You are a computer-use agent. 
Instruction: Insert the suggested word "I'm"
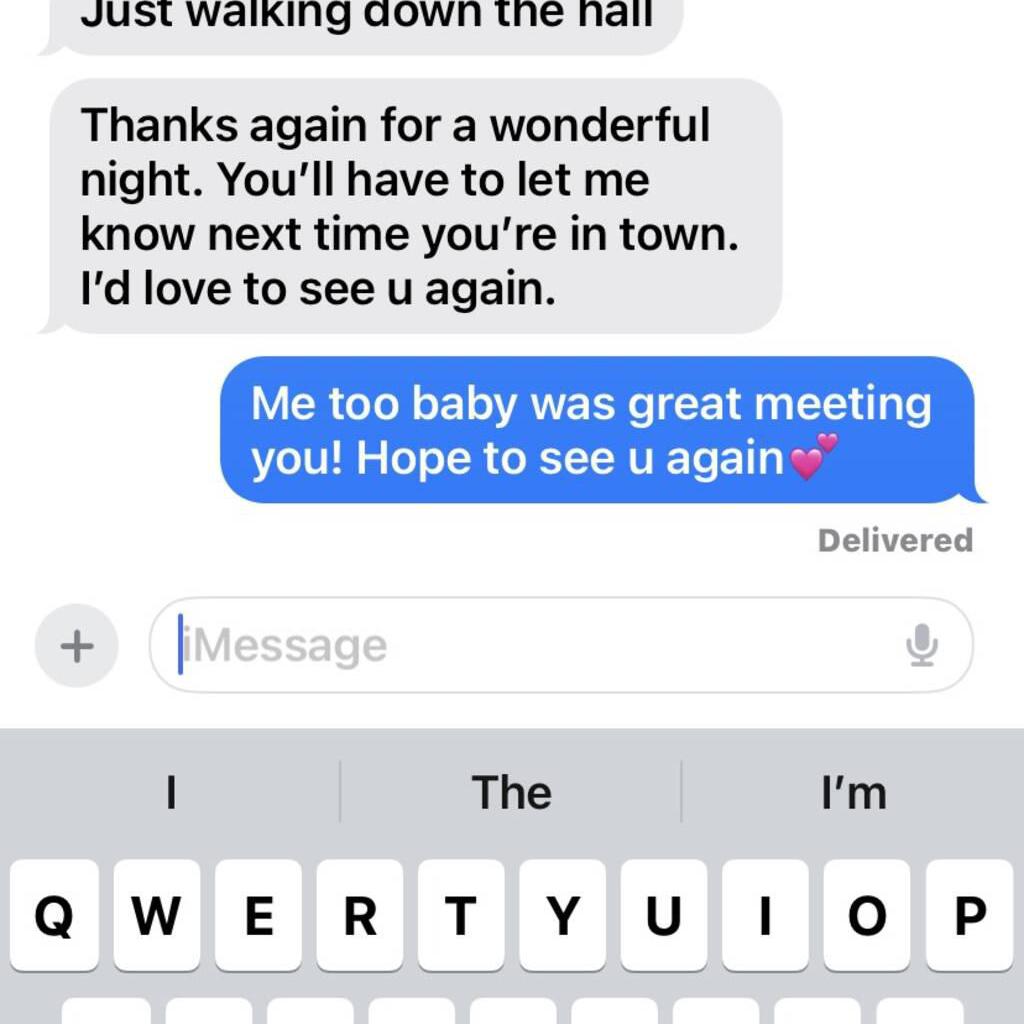[x=853, y=793]
